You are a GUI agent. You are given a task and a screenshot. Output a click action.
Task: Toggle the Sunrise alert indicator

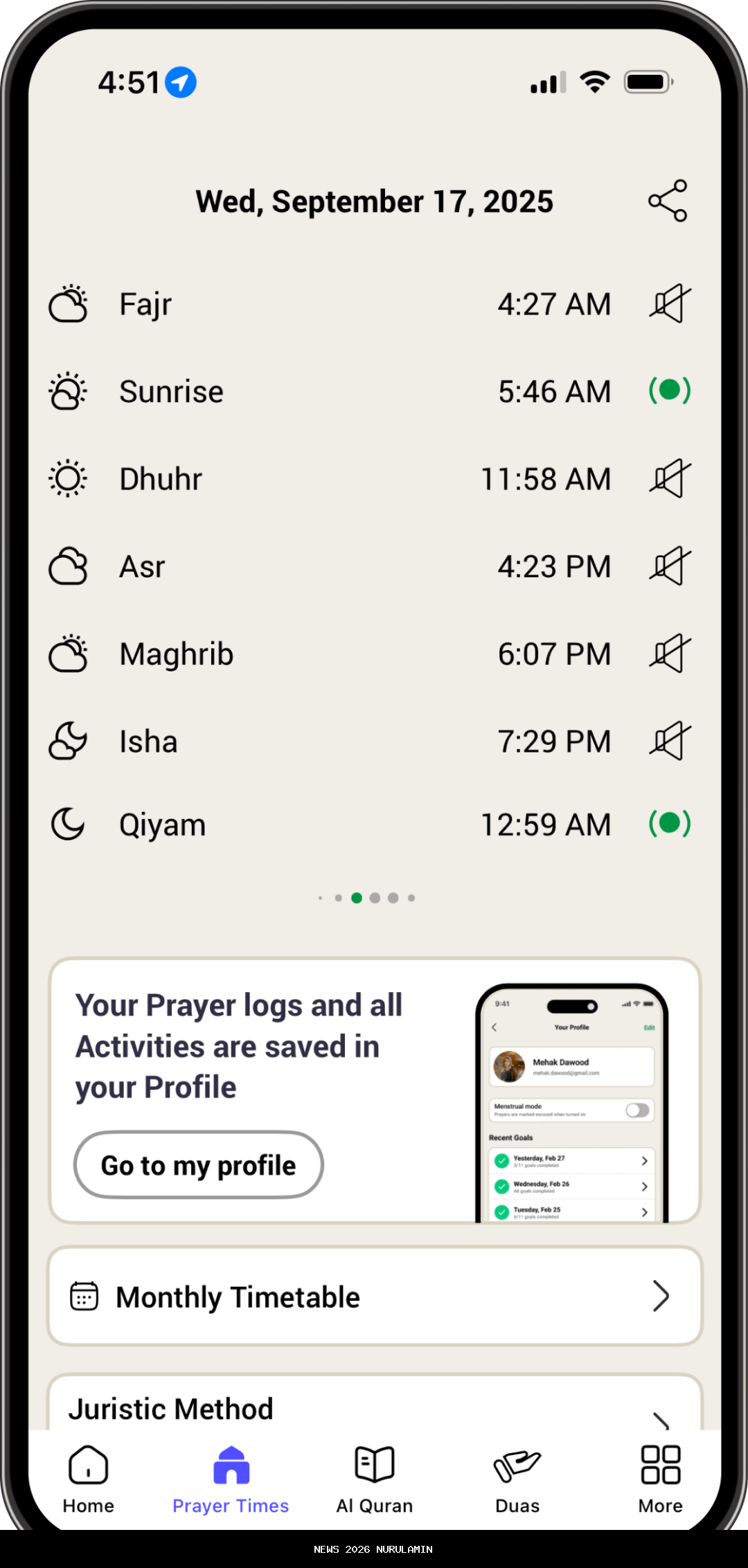click(x=670, y=390)
